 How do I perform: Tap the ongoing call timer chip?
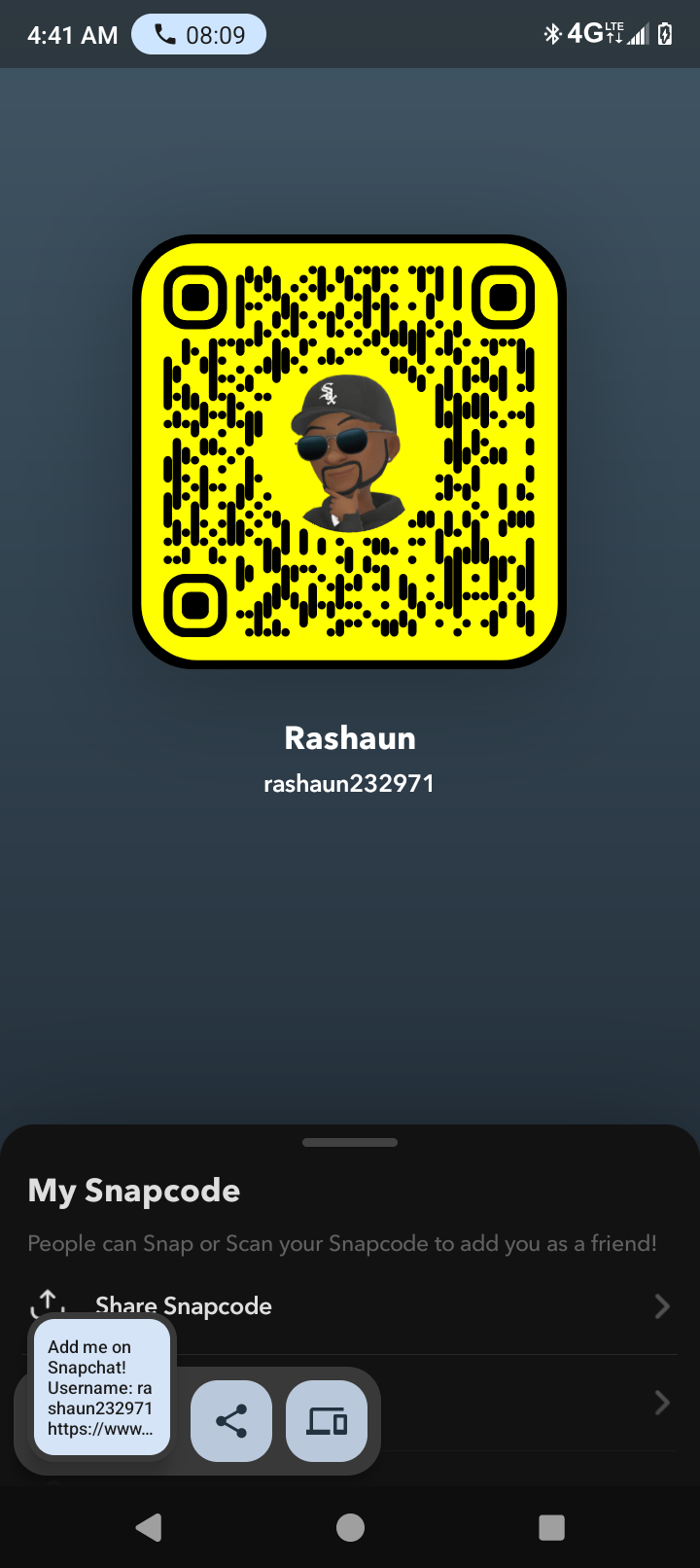tap(198, 35)
